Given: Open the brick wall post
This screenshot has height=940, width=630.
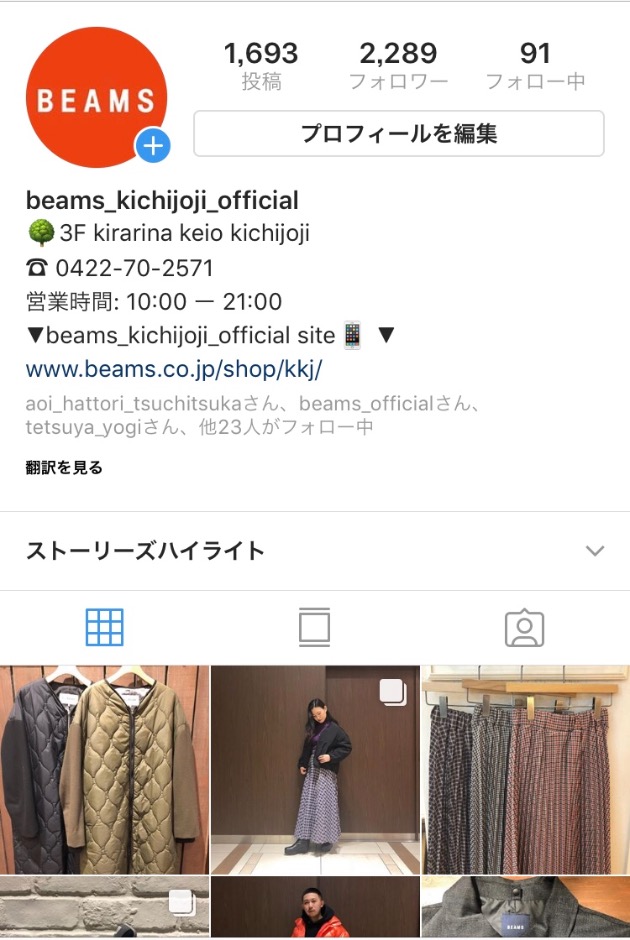Looking at the screenshot, I should click(x=104, y=908).
